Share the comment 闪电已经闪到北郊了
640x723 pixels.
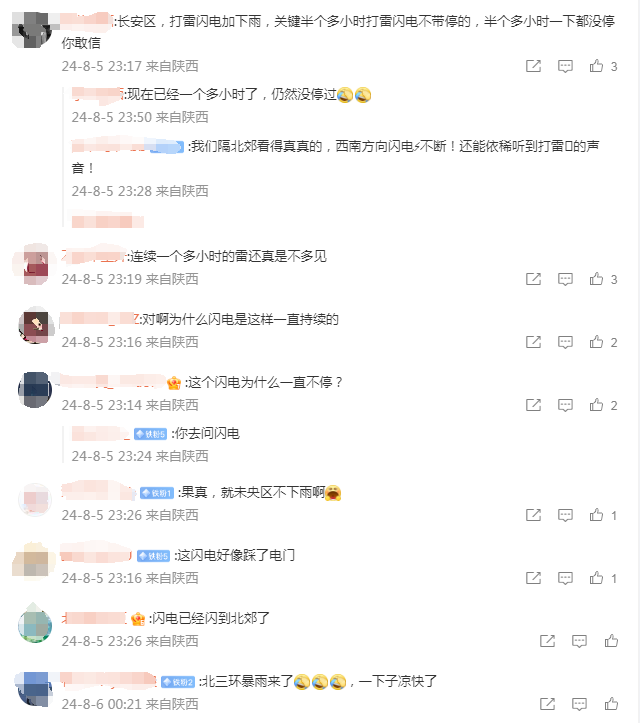(547, 641)
